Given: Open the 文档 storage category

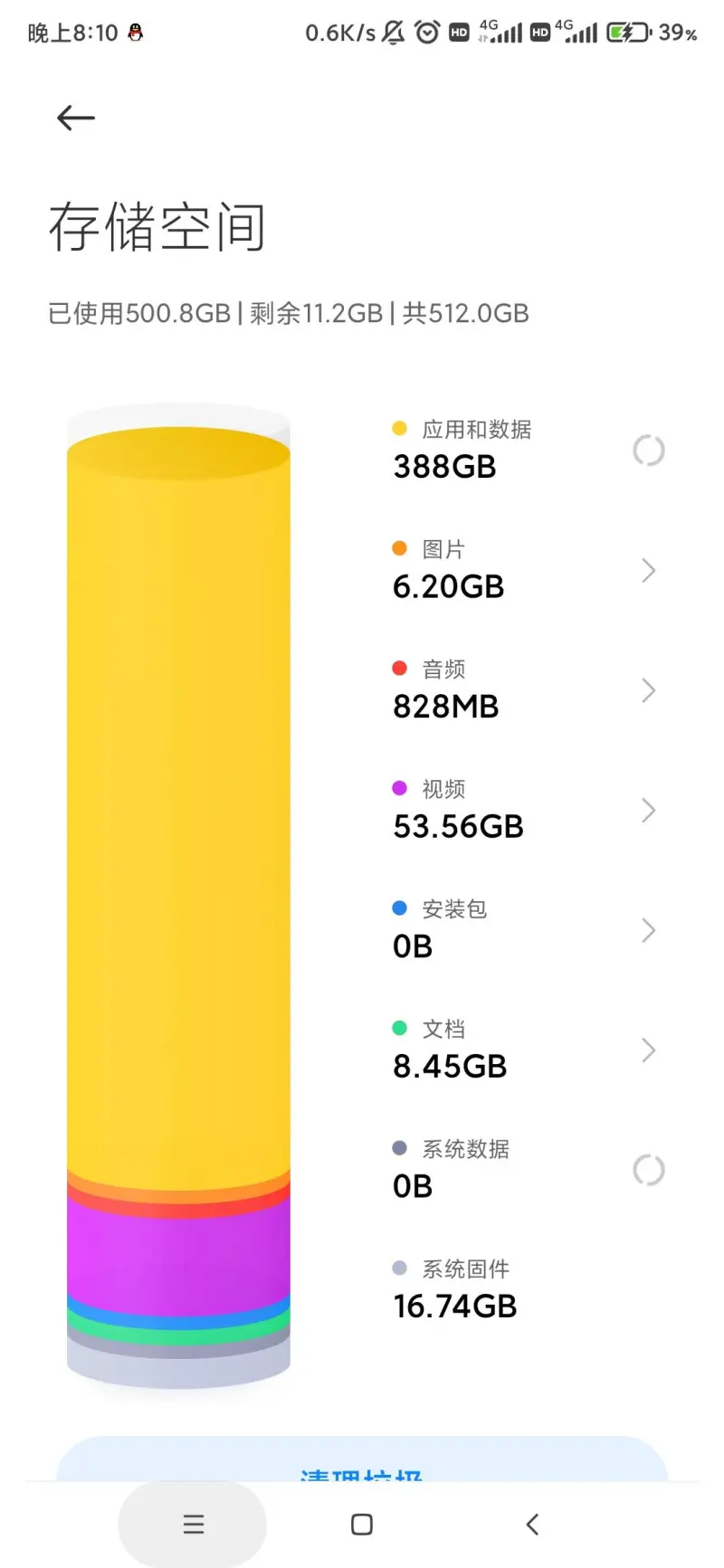Looking at the screenshot, I should tap(525, 1050).
